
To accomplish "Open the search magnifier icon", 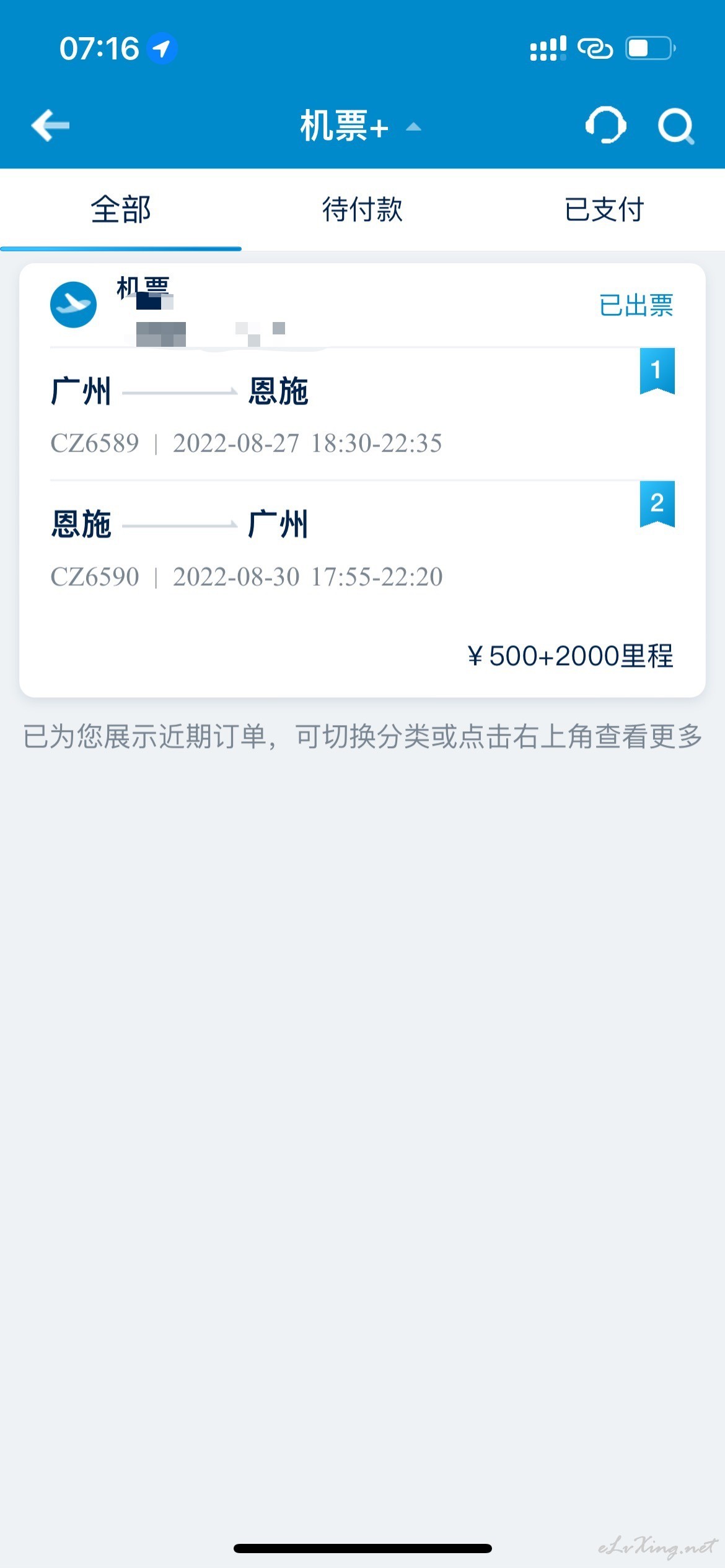I will tap(675, 126).
